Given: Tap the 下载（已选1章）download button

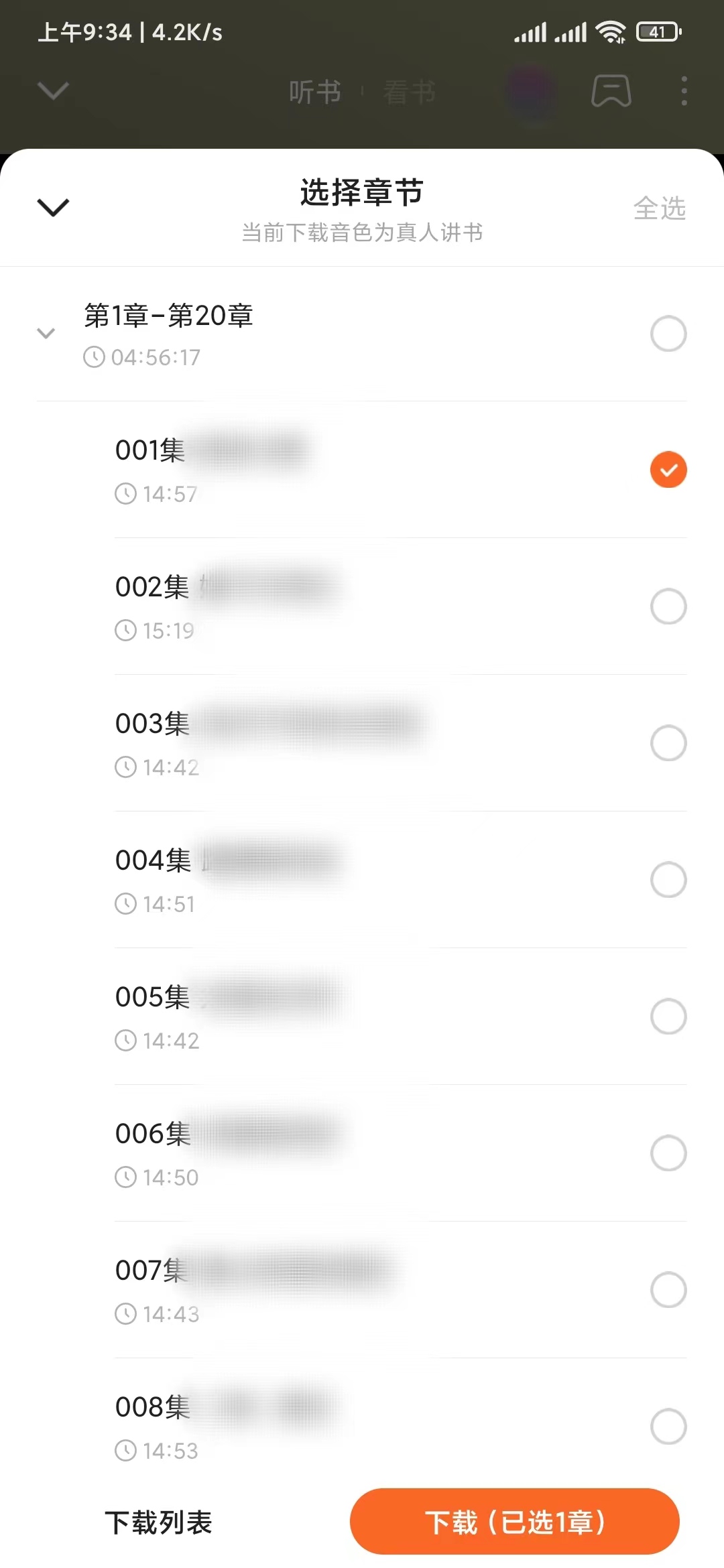Looking at the screenshot, I should (516, 1522).
